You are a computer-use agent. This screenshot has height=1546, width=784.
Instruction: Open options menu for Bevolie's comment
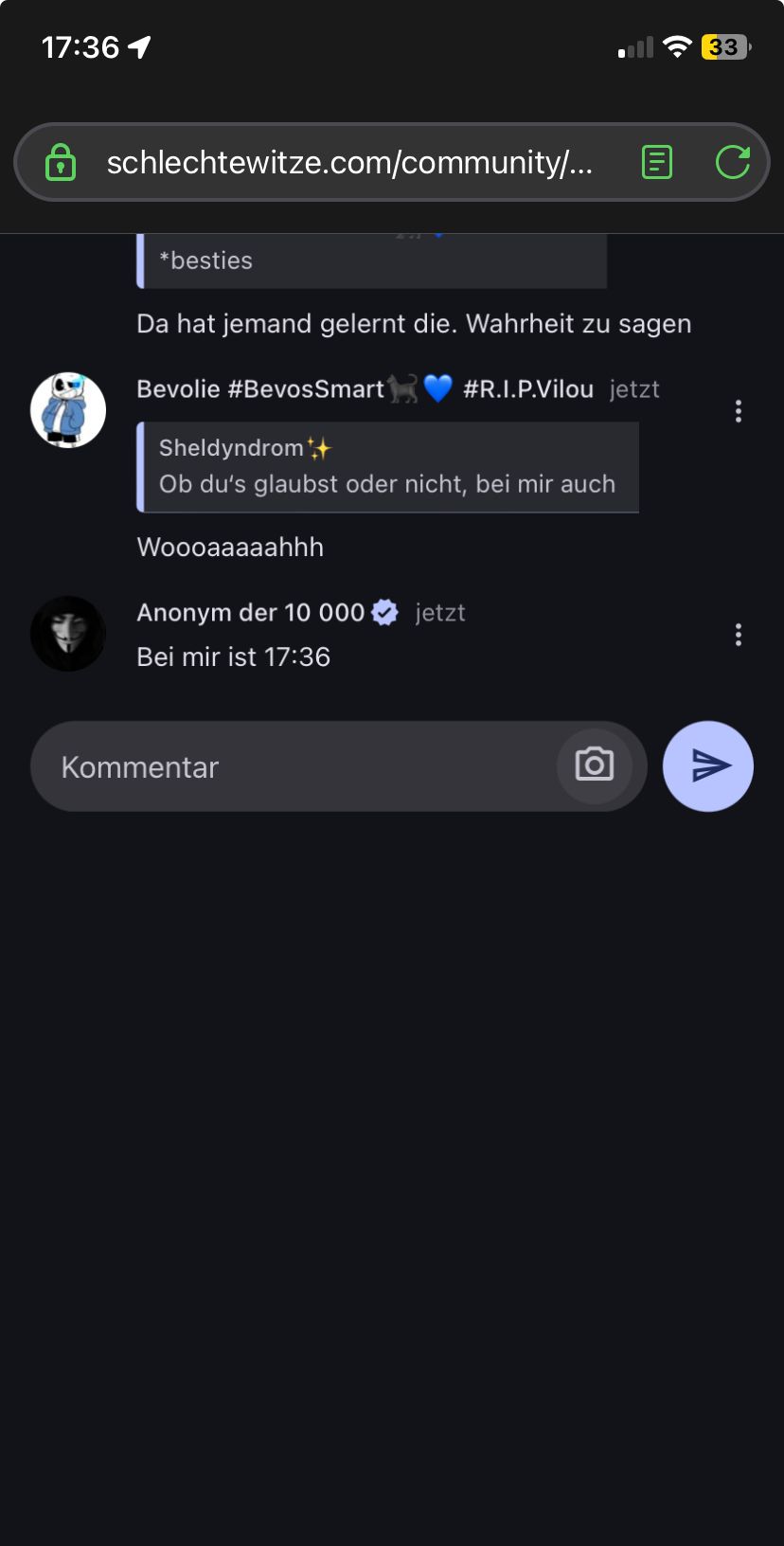click(739, 411)
